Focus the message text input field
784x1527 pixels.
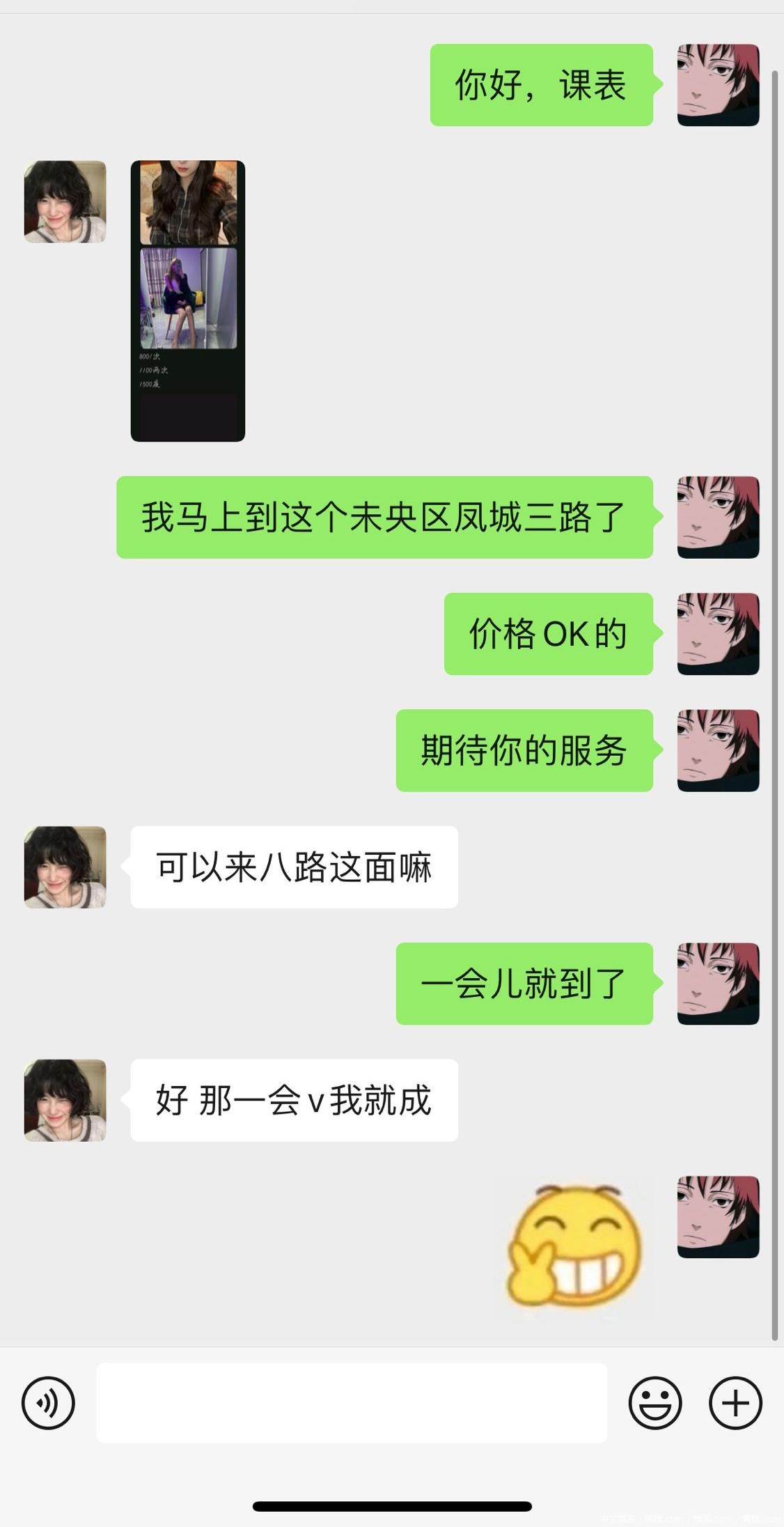tap(352, 1402)
